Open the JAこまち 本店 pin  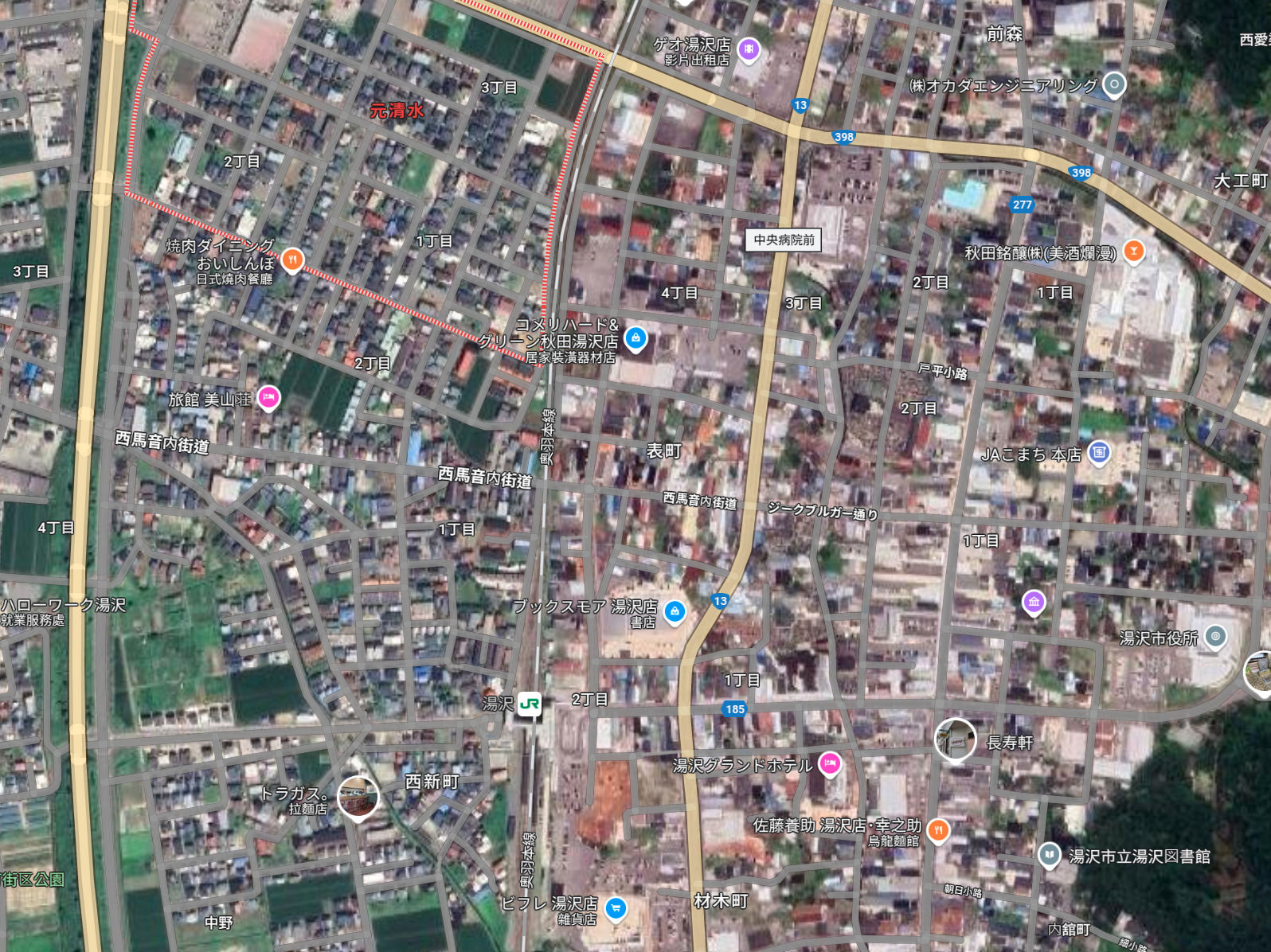(x=1099, y=452)
